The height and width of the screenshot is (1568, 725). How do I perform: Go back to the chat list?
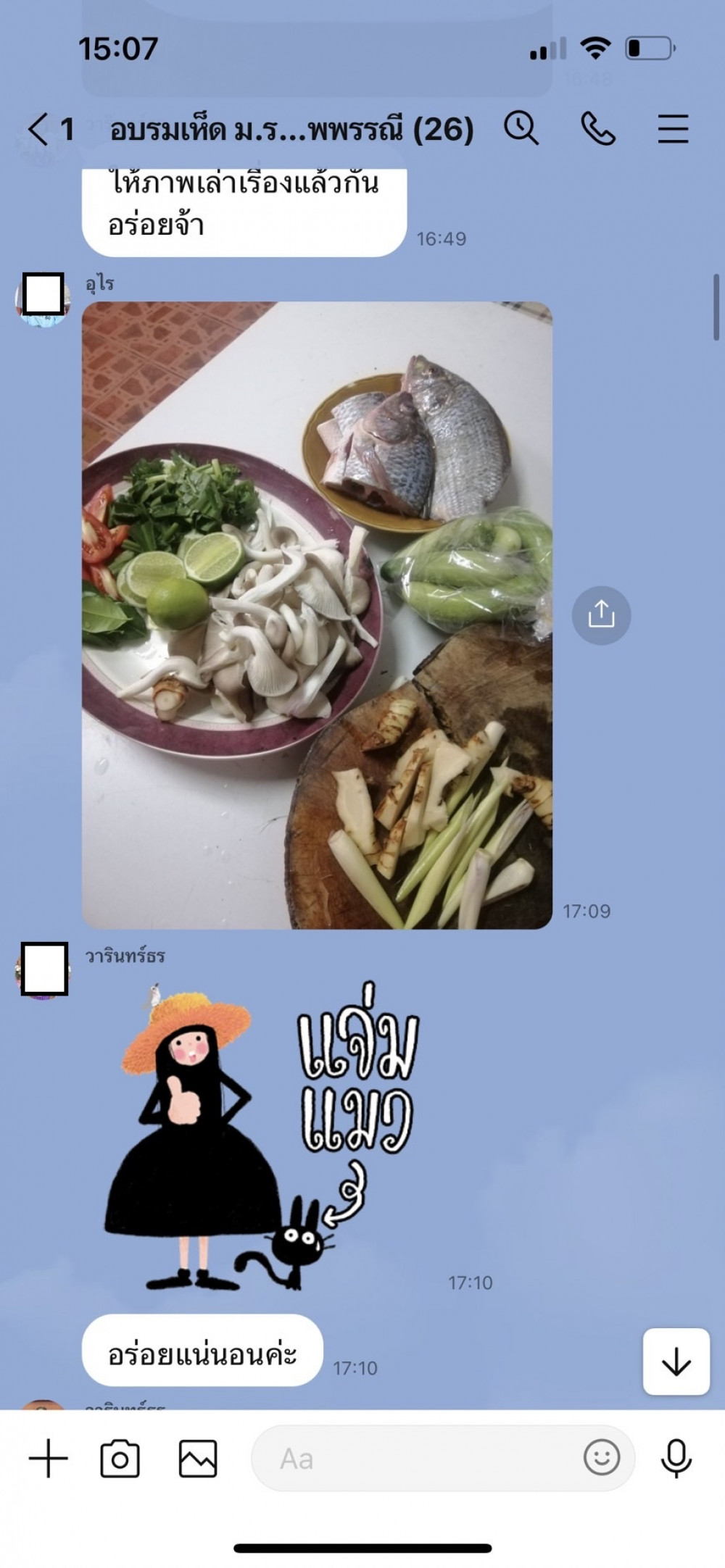click(x=41, y=130)
